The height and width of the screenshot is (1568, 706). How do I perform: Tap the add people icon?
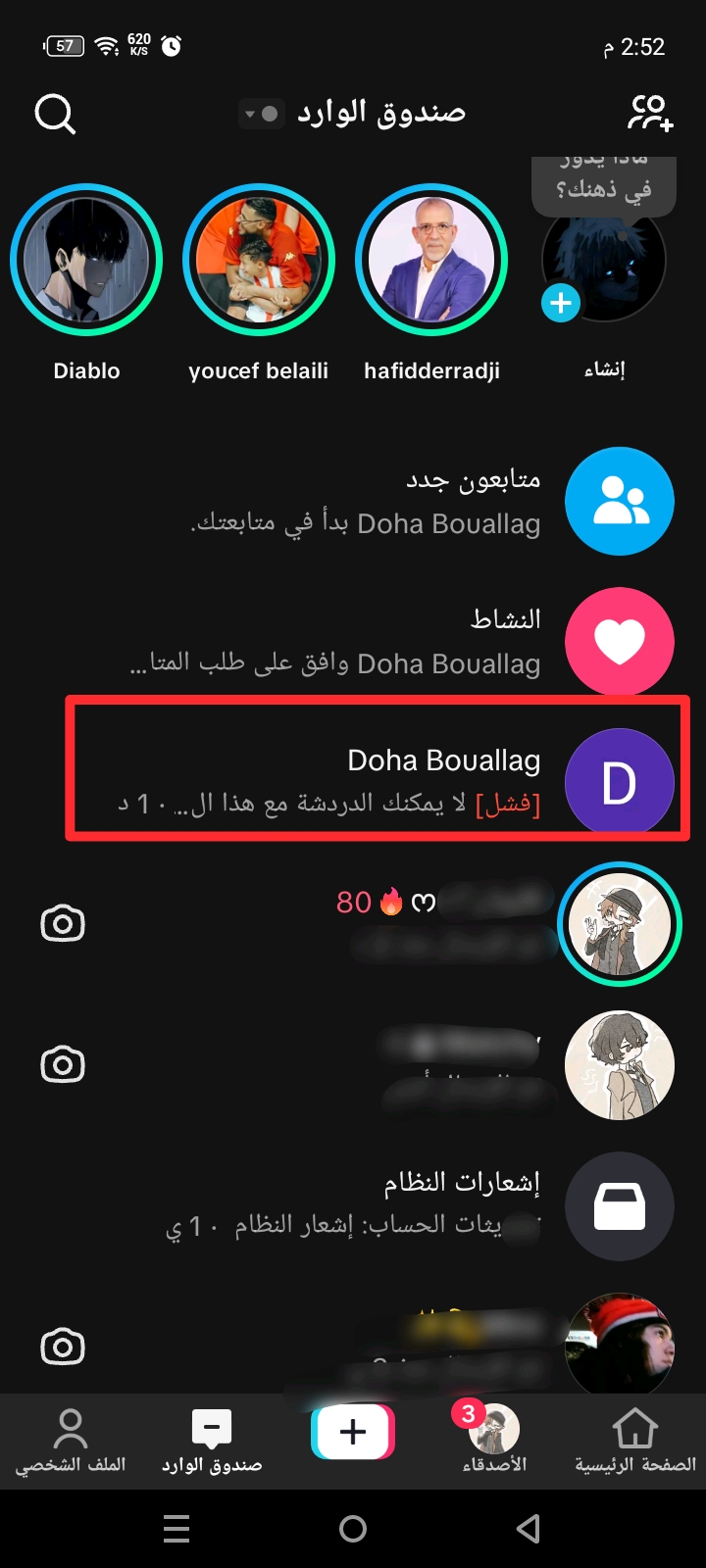(650, 114)
